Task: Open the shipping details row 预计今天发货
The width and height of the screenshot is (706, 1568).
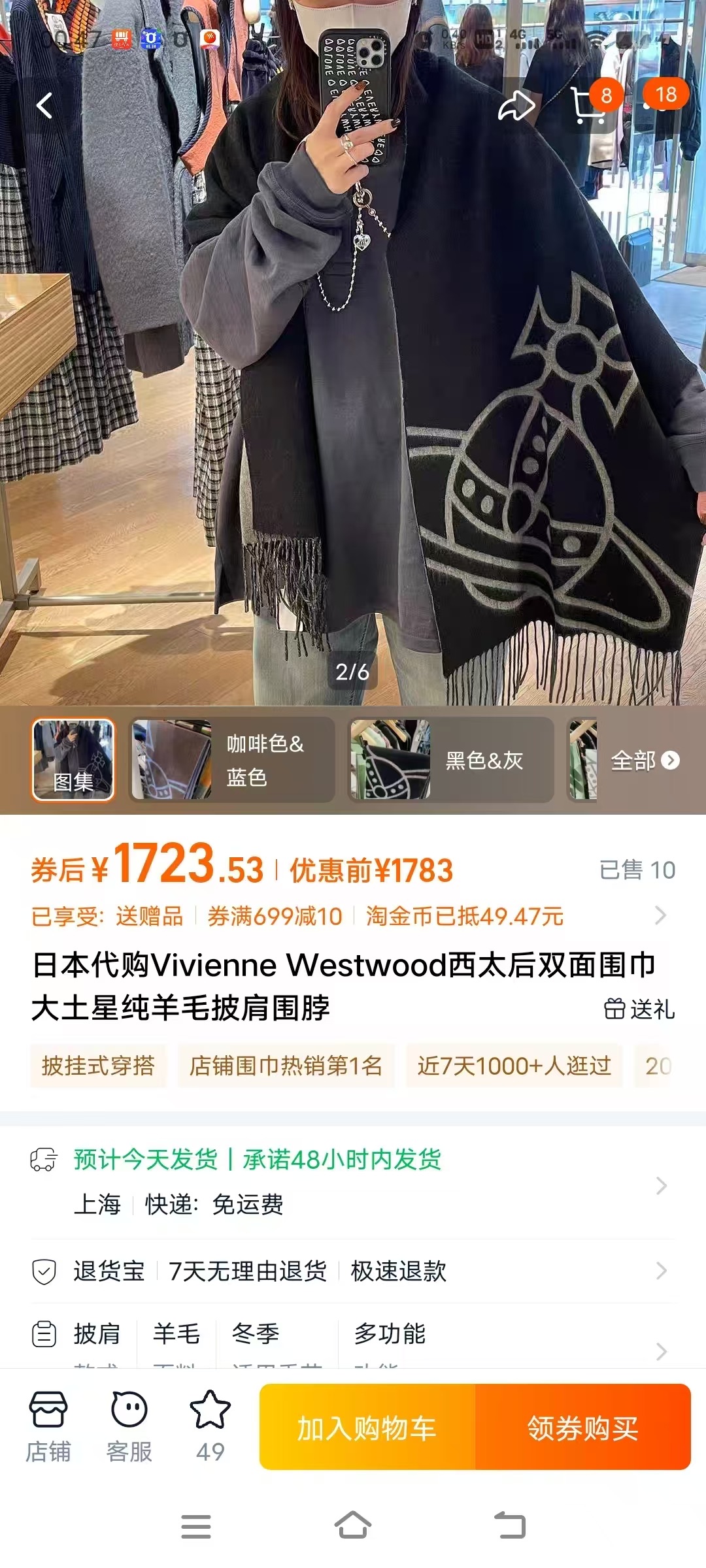Action: click(353, 1183)
